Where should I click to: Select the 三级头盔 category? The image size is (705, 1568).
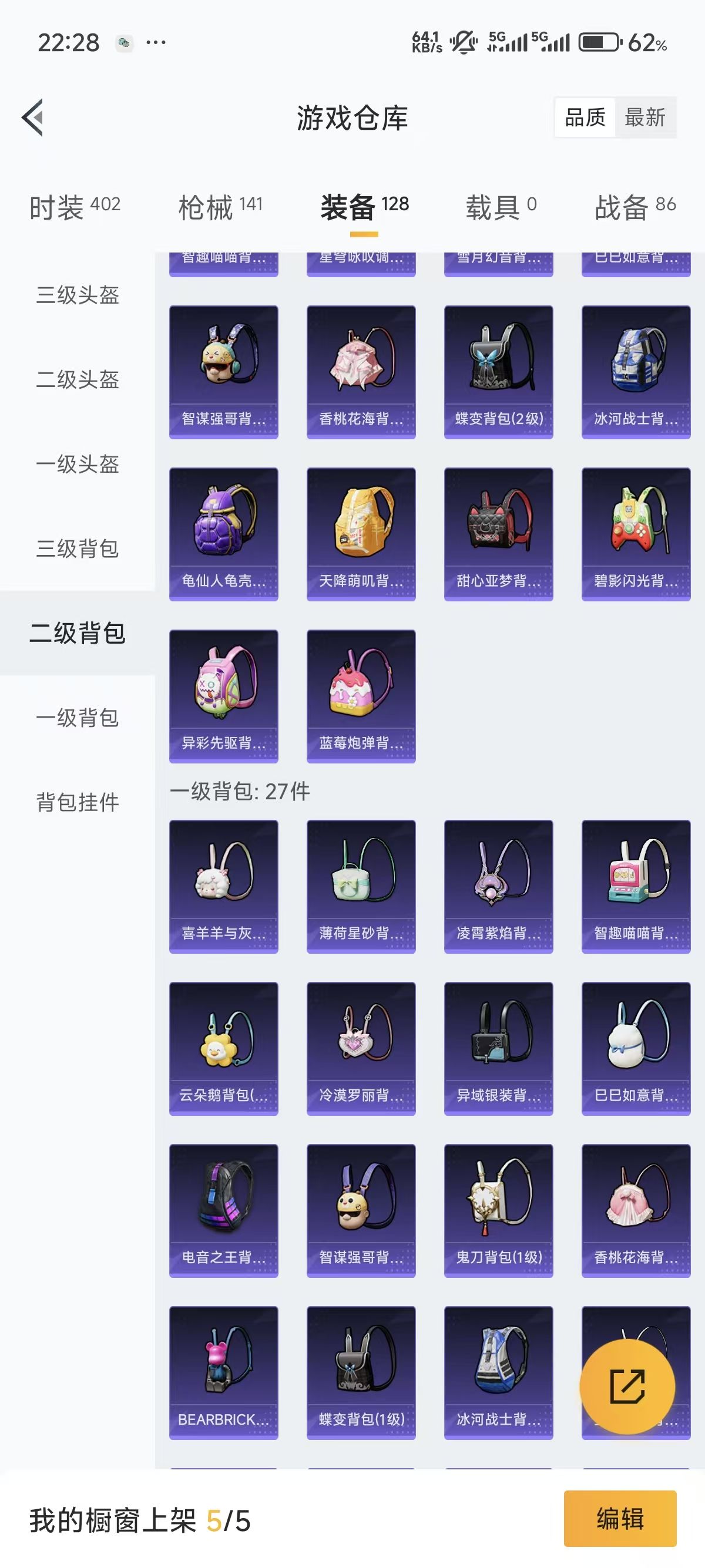tap(78, 295)
